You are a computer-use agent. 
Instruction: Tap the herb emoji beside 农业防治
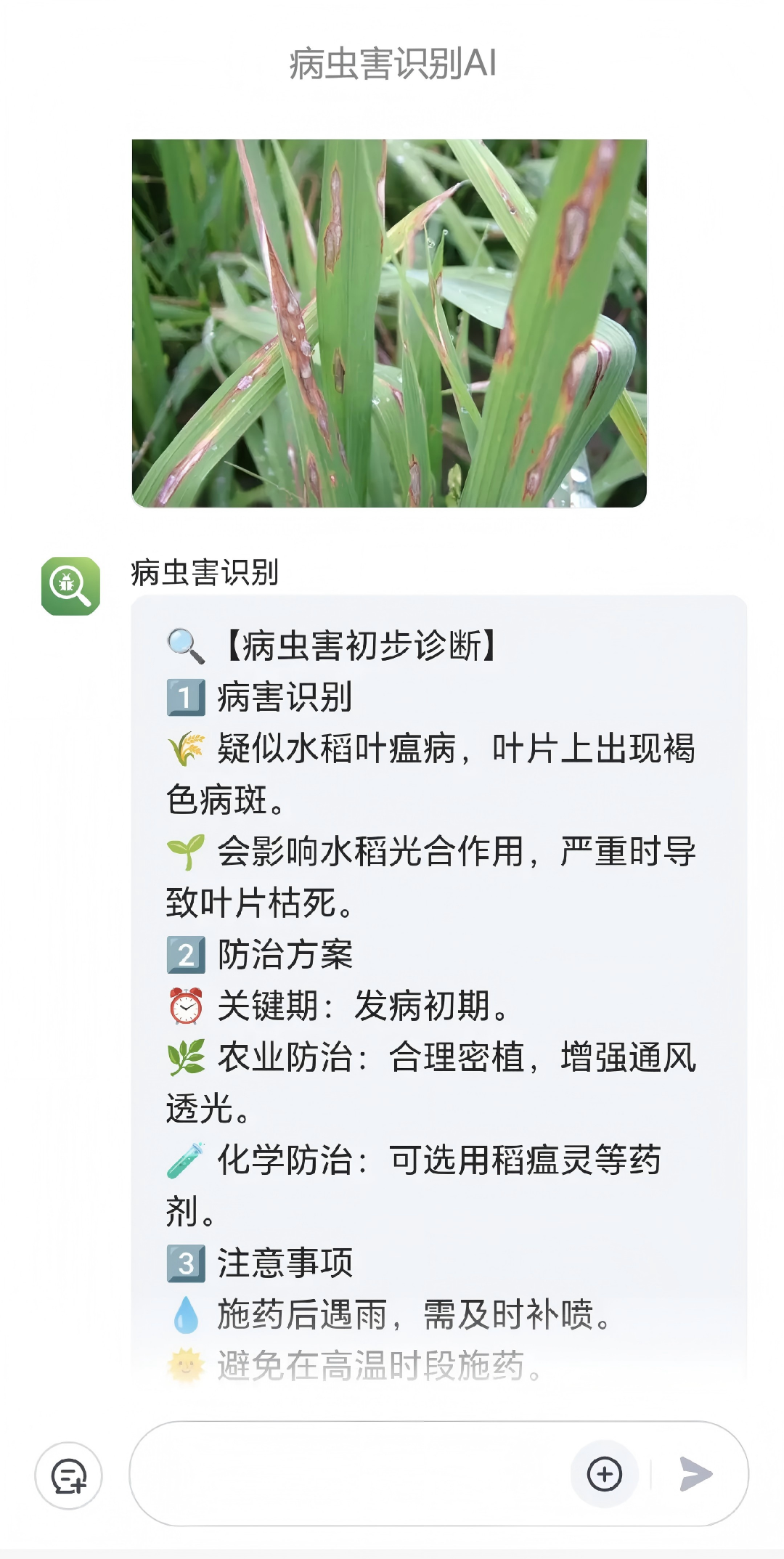click(x=187, y=1057)
